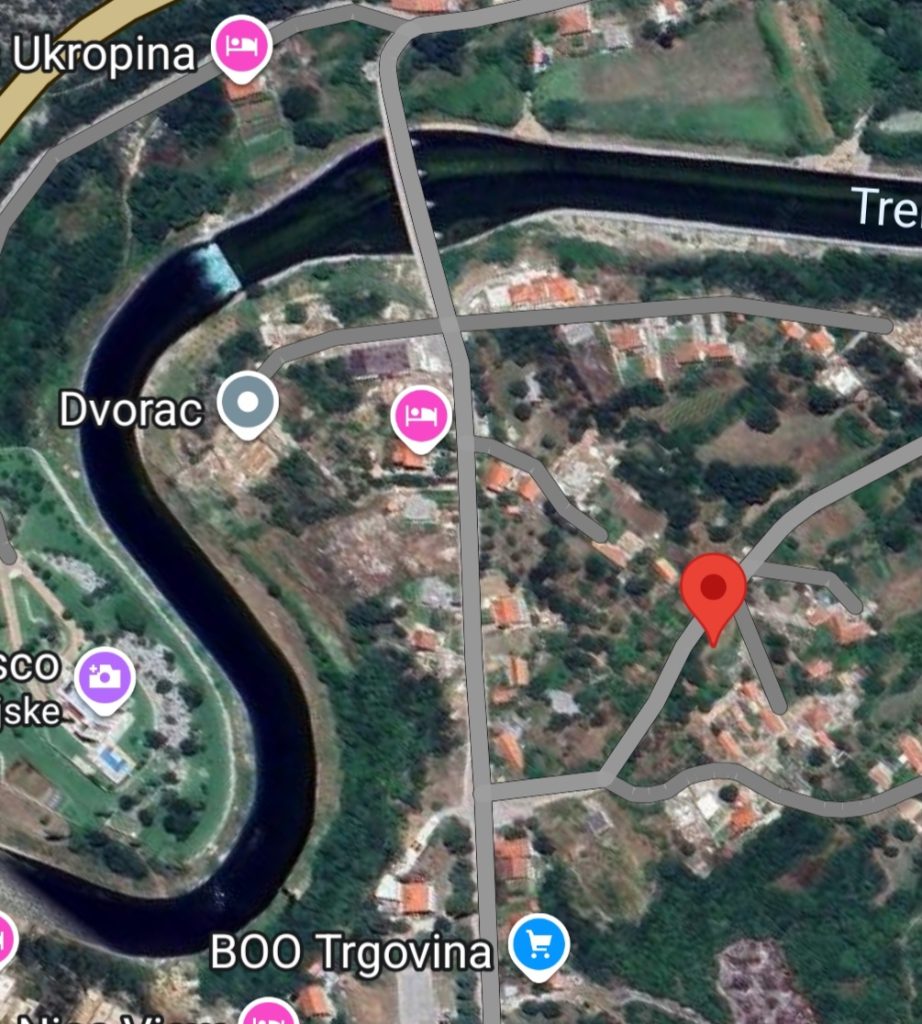Open the Ukropina hotel marker

coord(244,46)
